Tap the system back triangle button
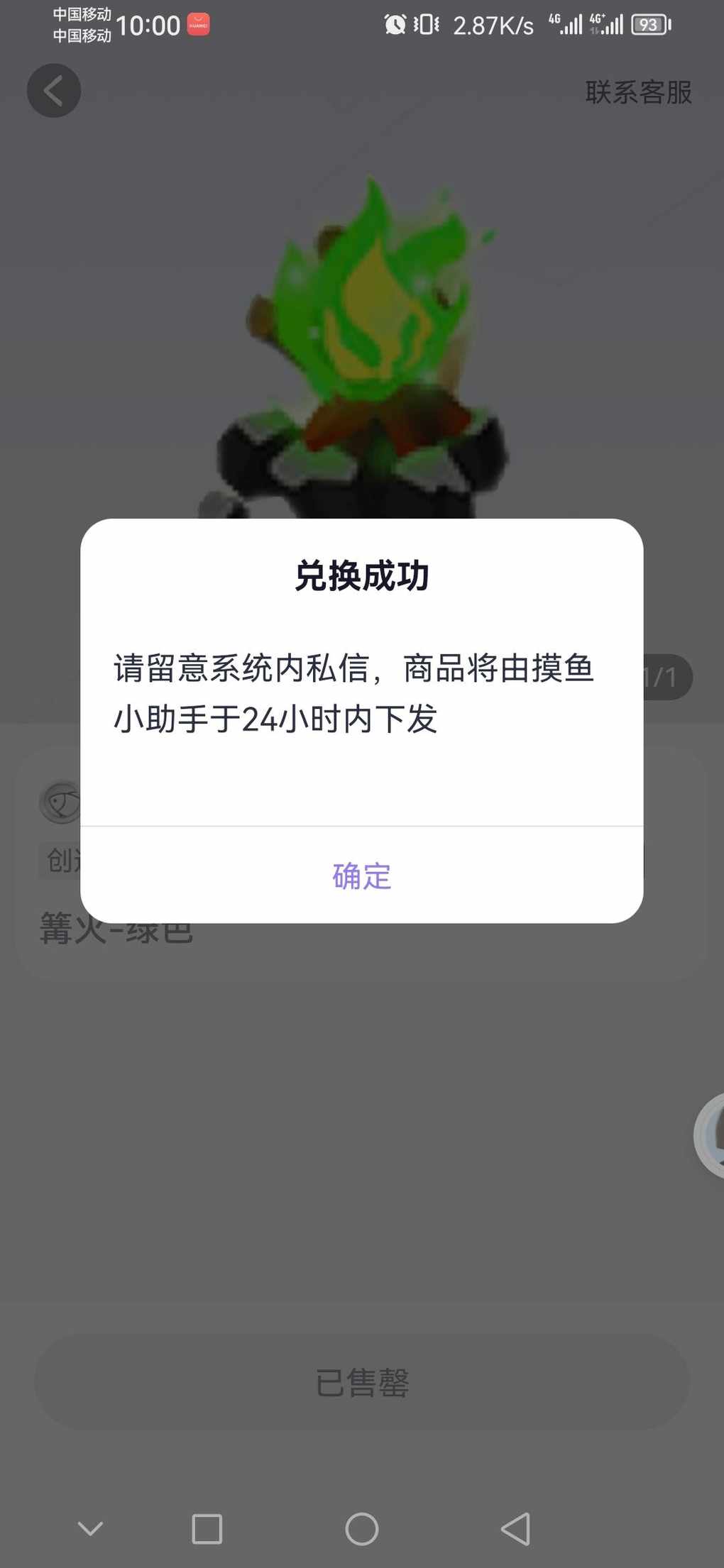Image resolution: width=724 pixels, height=1568 pixels. 516,1528
